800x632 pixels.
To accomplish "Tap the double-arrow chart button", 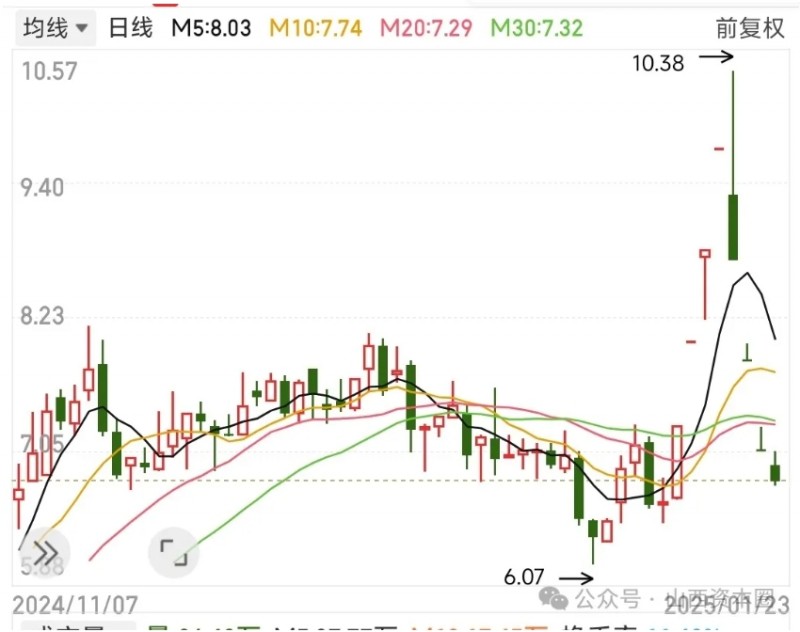I will pos(44,552).
